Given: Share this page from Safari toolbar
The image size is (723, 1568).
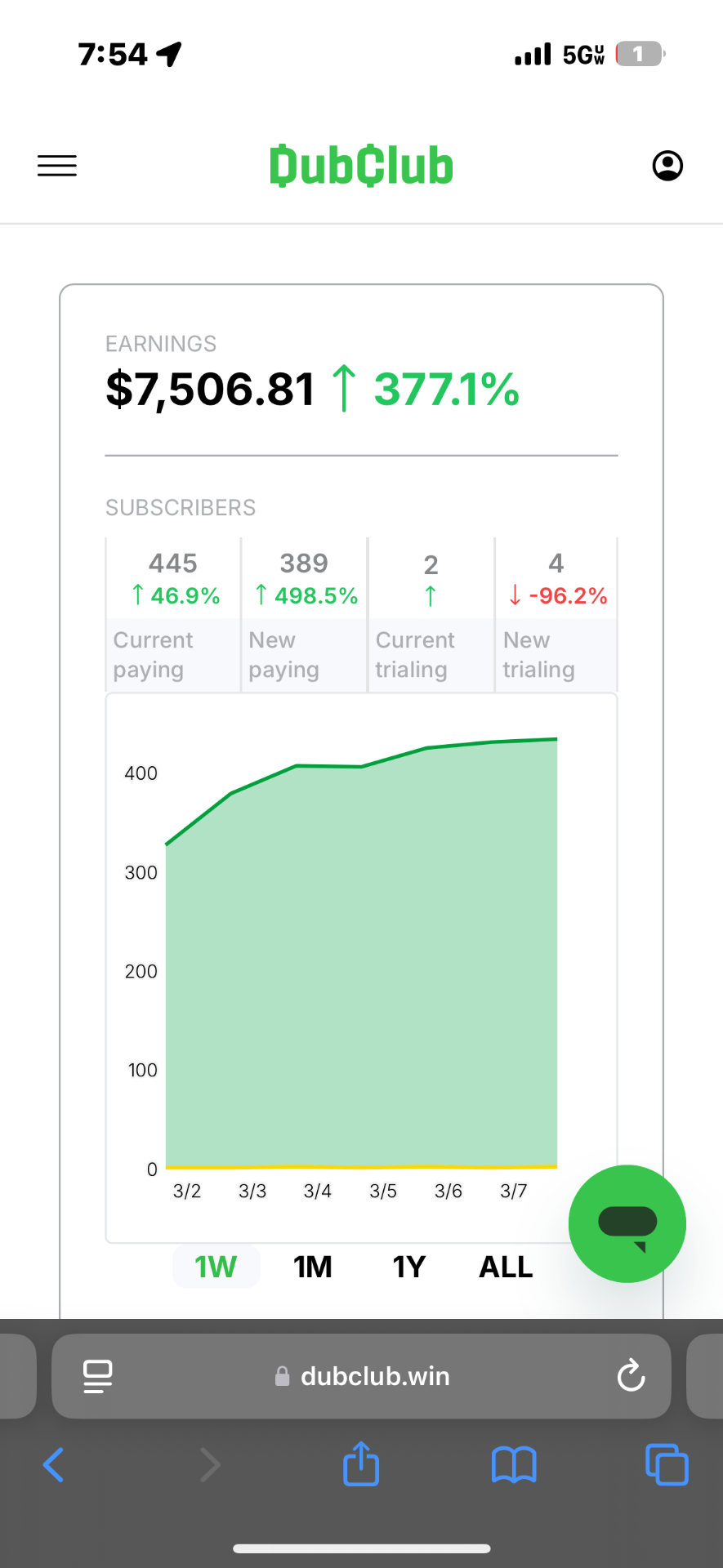Looking at the screenshot, I should (x=361, y=1463).
